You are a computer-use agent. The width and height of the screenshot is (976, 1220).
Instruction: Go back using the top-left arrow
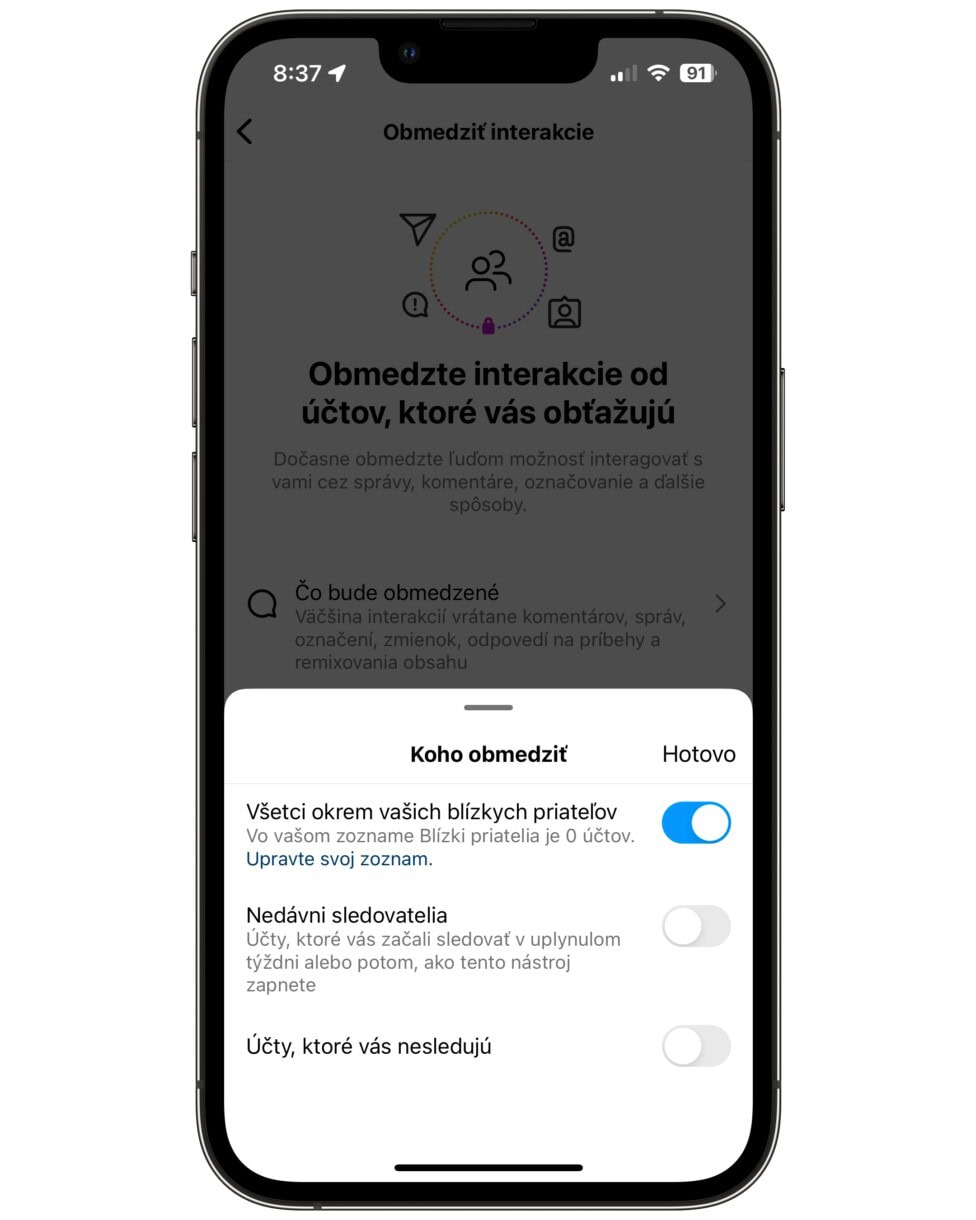click(245, 132)
